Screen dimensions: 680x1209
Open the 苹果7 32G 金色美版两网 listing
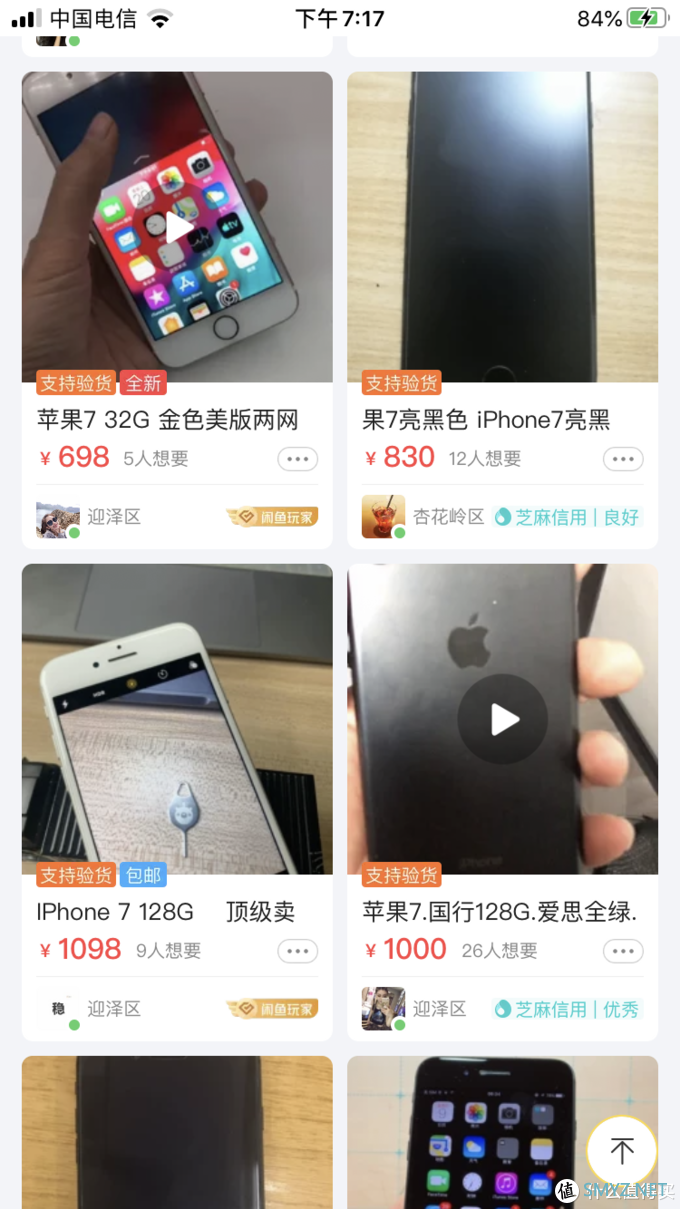pos(168,420)
